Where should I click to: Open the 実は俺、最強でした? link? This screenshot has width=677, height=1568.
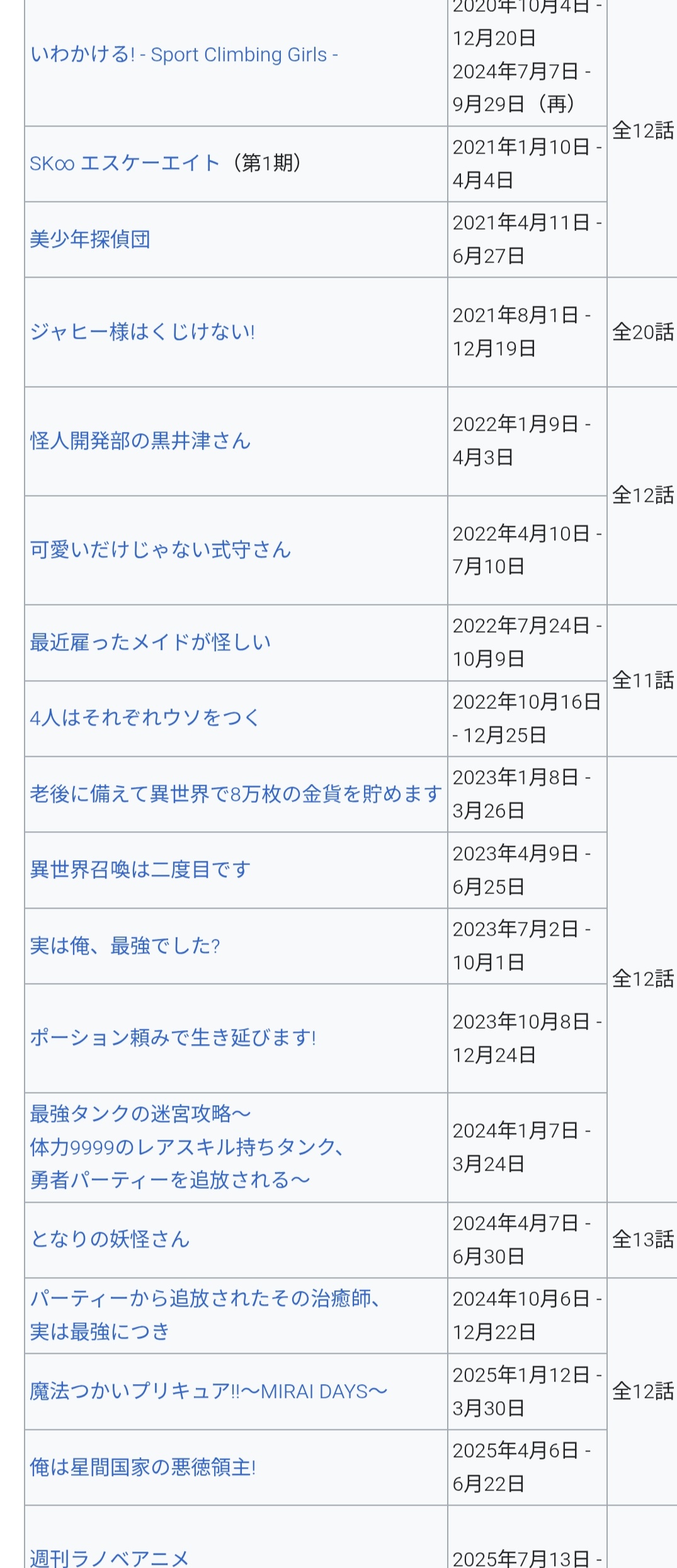[x=125, y=946]
